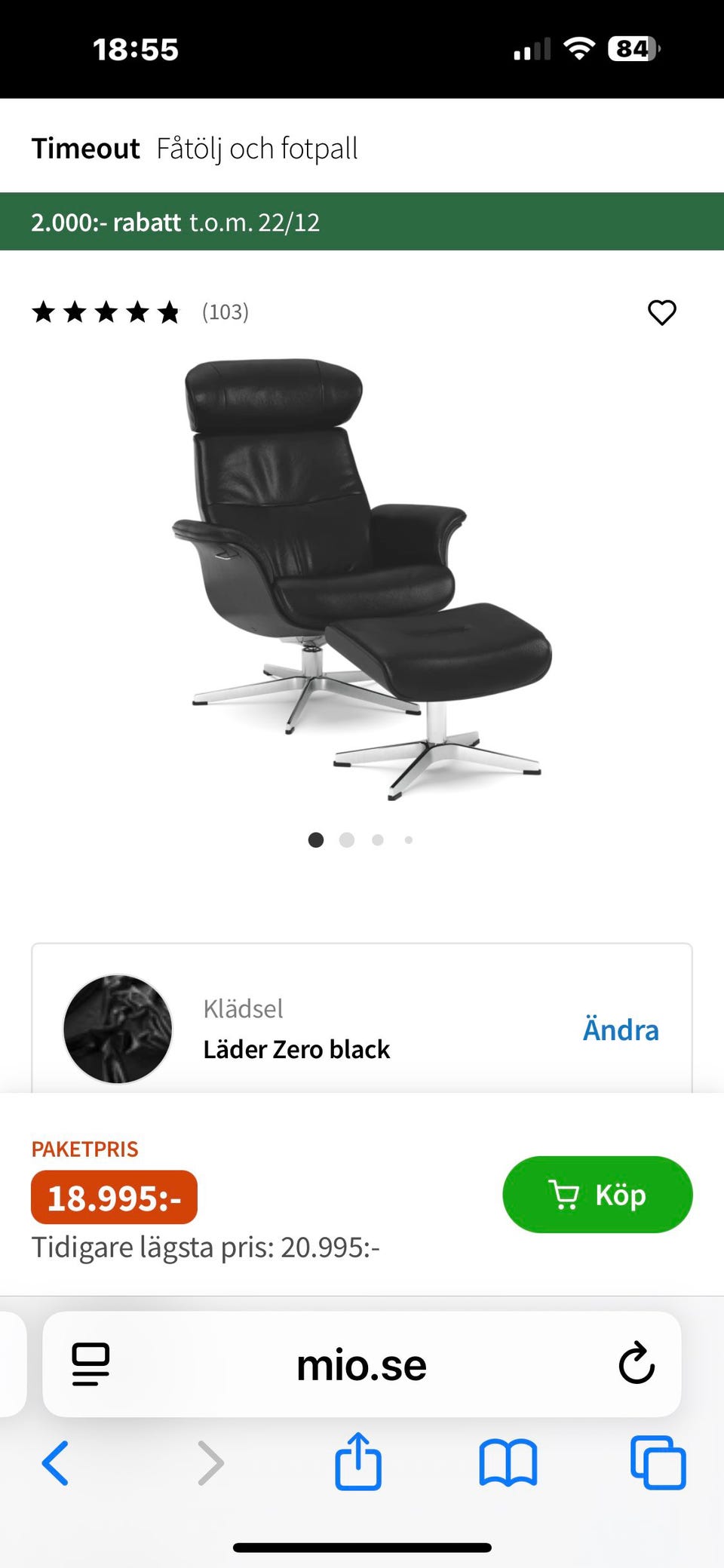
Task: Open the Klädsel option panel
Action: click(362, 1028)
